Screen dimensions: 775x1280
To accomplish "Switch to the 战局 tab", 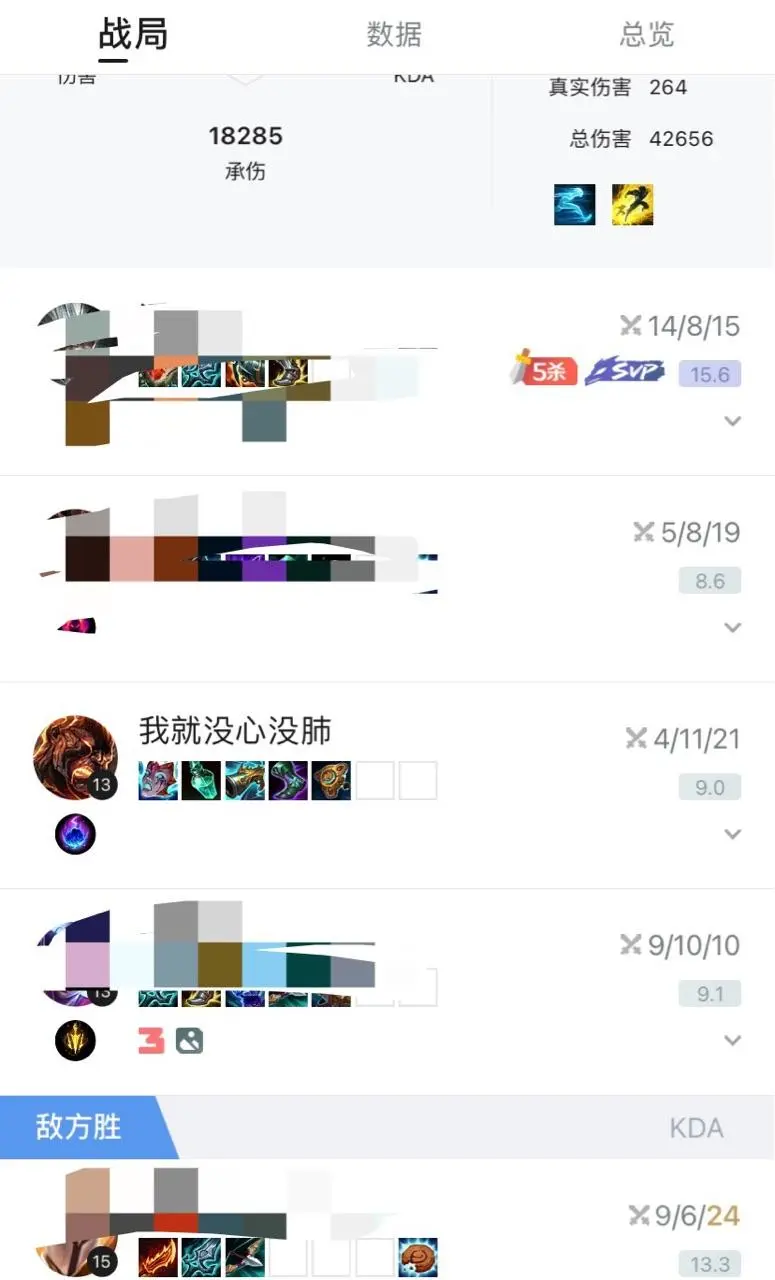I will click(133, 35).
